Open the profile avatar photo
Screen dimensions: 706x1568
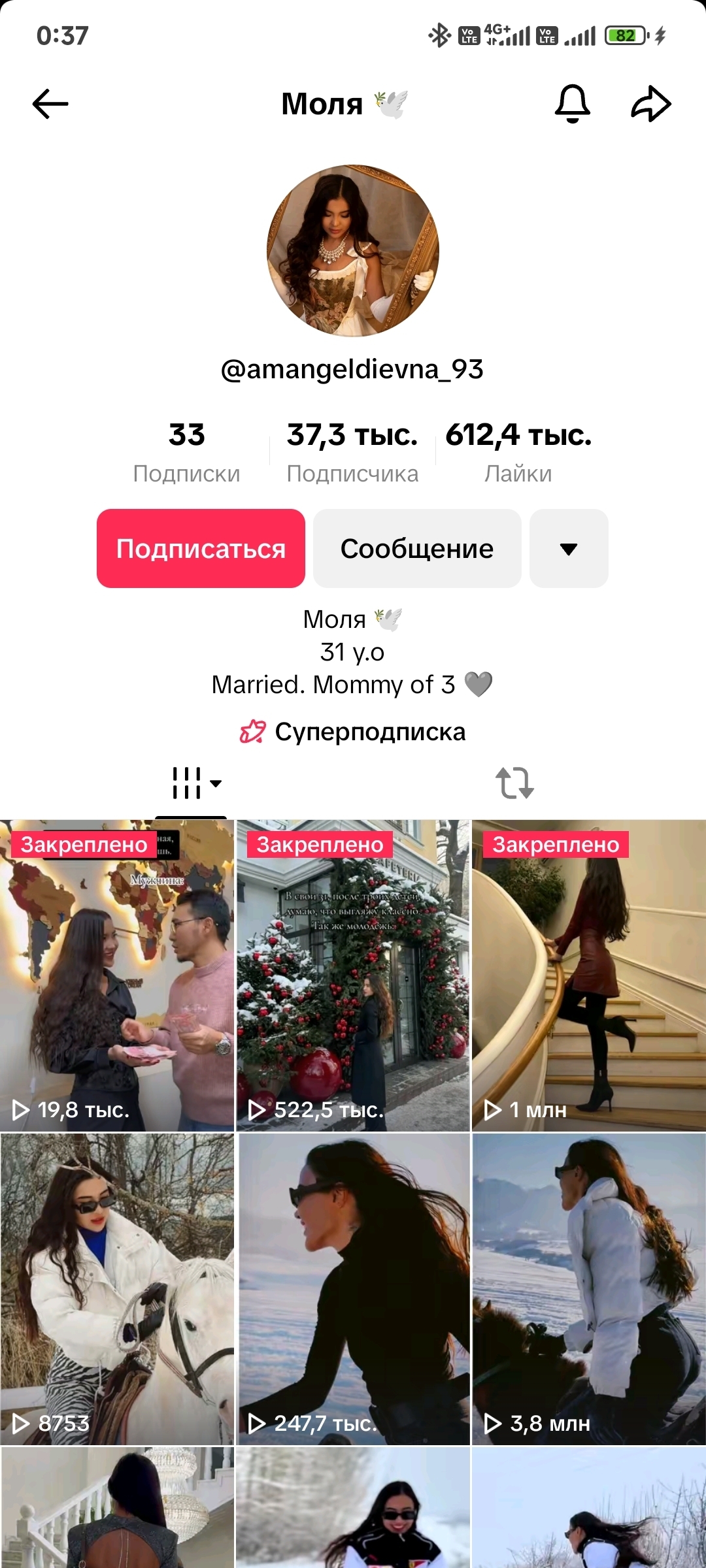coord(353,251)
